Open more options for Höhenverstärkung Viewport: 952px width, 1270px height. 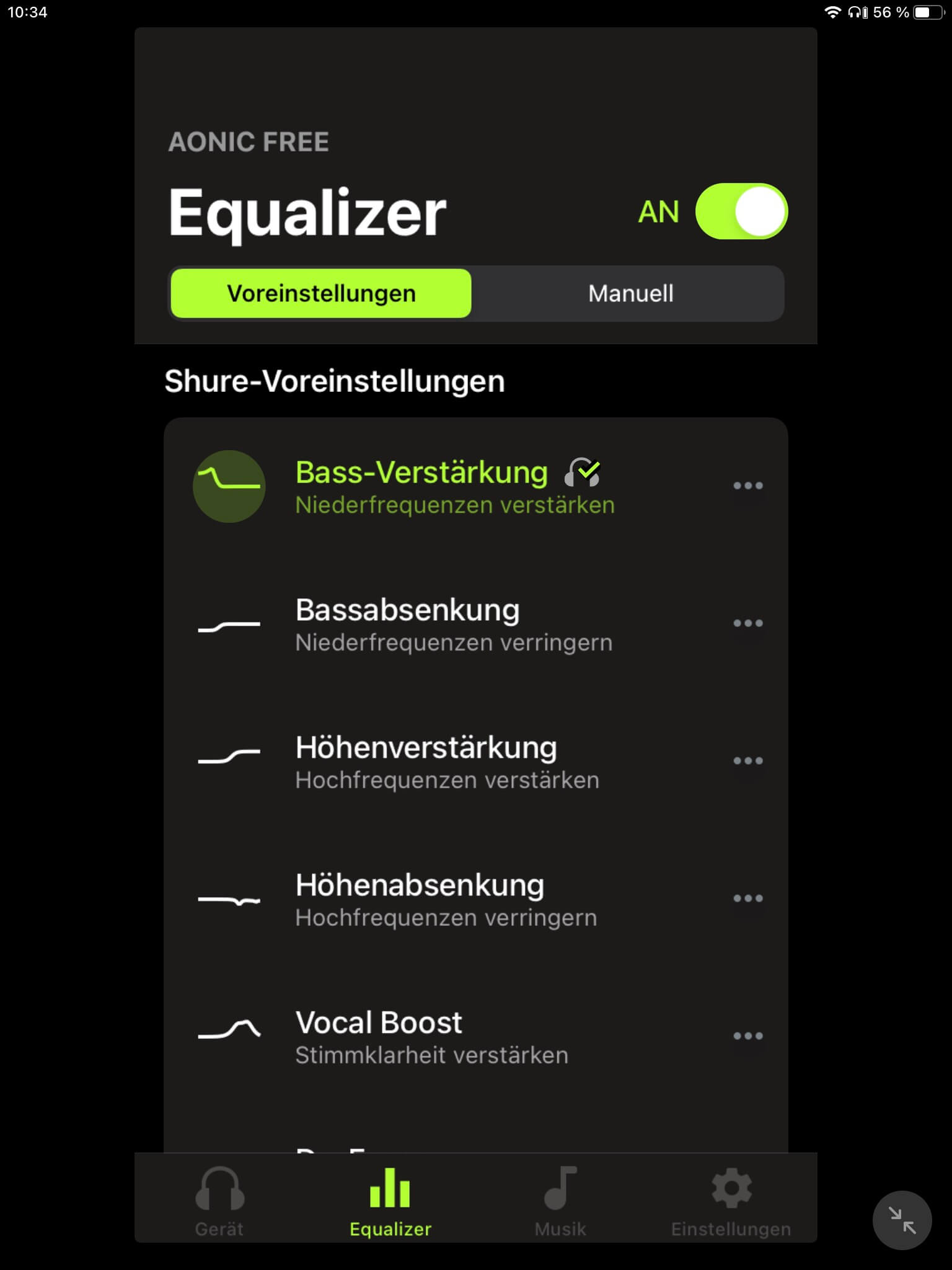coord(747,761)
